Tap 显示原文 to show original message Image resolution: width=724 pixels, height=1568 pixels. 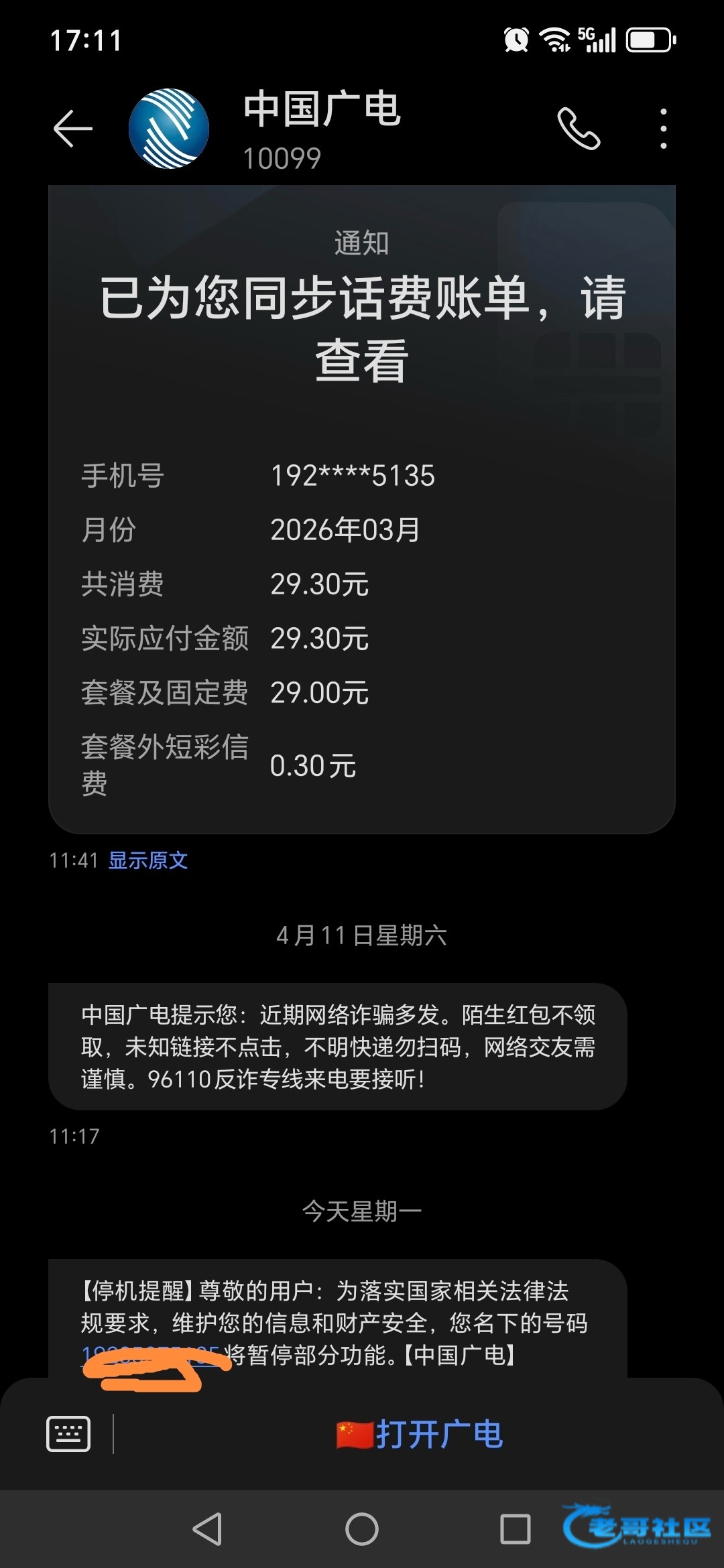click(x=148, y=860)
